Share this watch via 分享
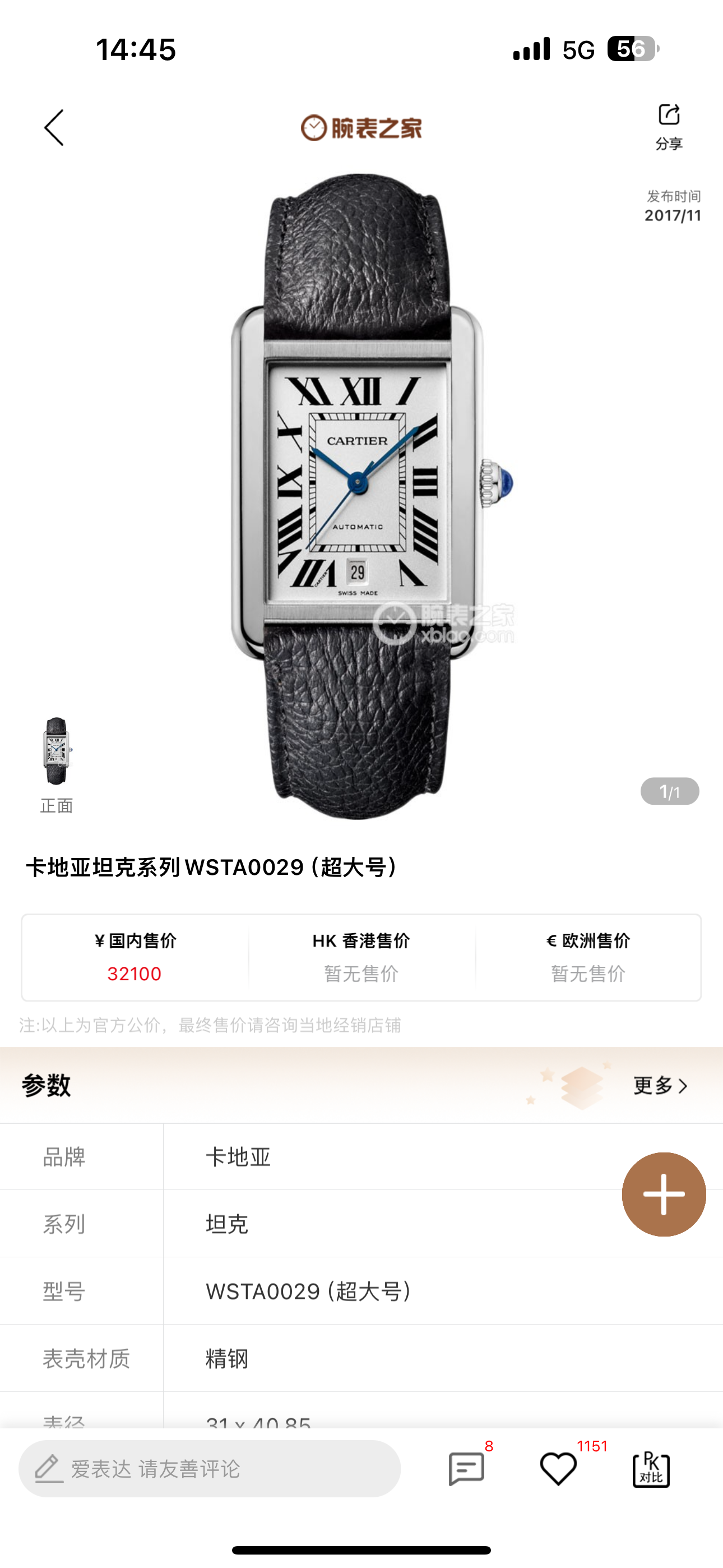This screenshot has height=1568, width=723. (668, 126)
